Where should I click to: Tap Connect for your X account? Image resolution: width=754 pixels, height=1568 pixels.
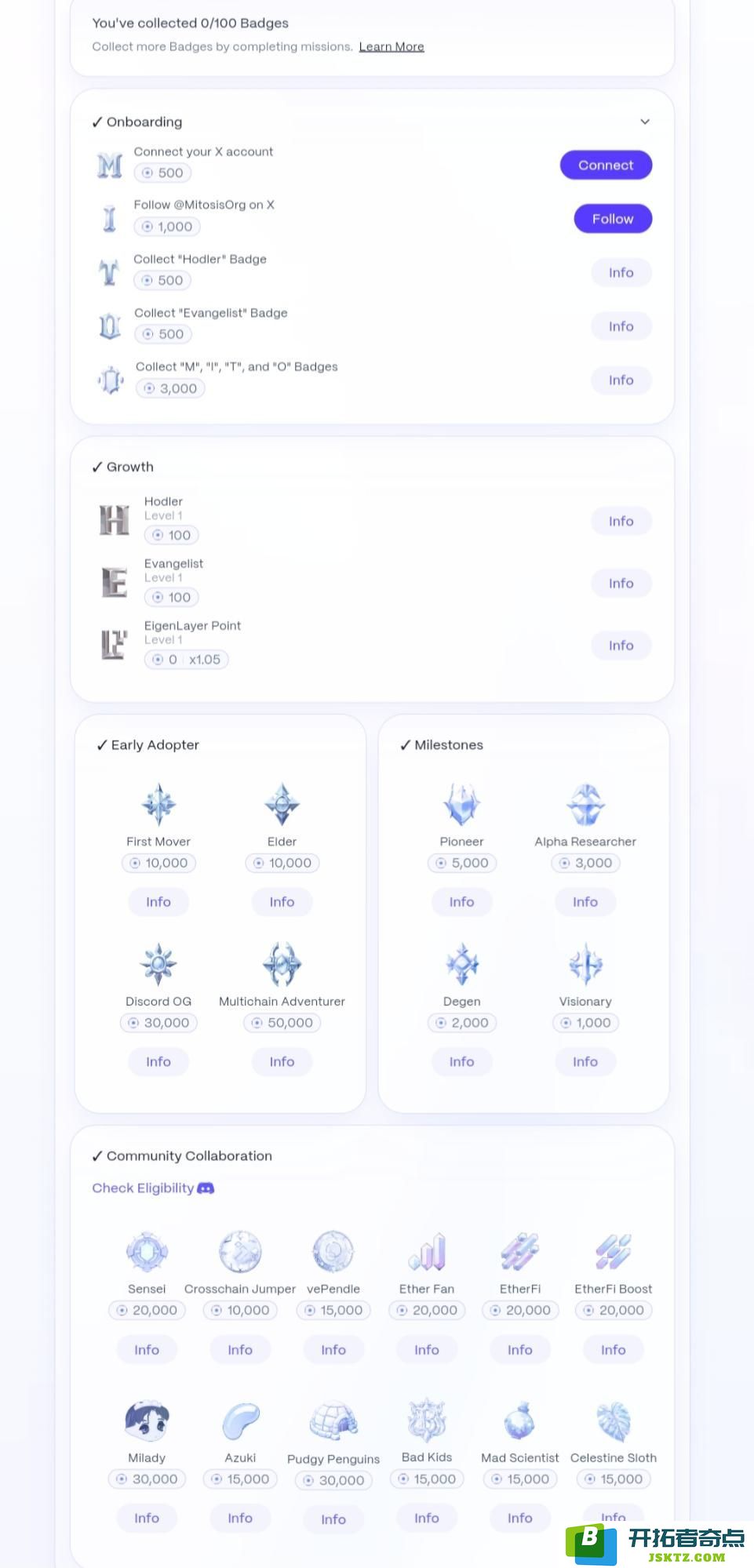pyautogui.click(x=606, y=166)
